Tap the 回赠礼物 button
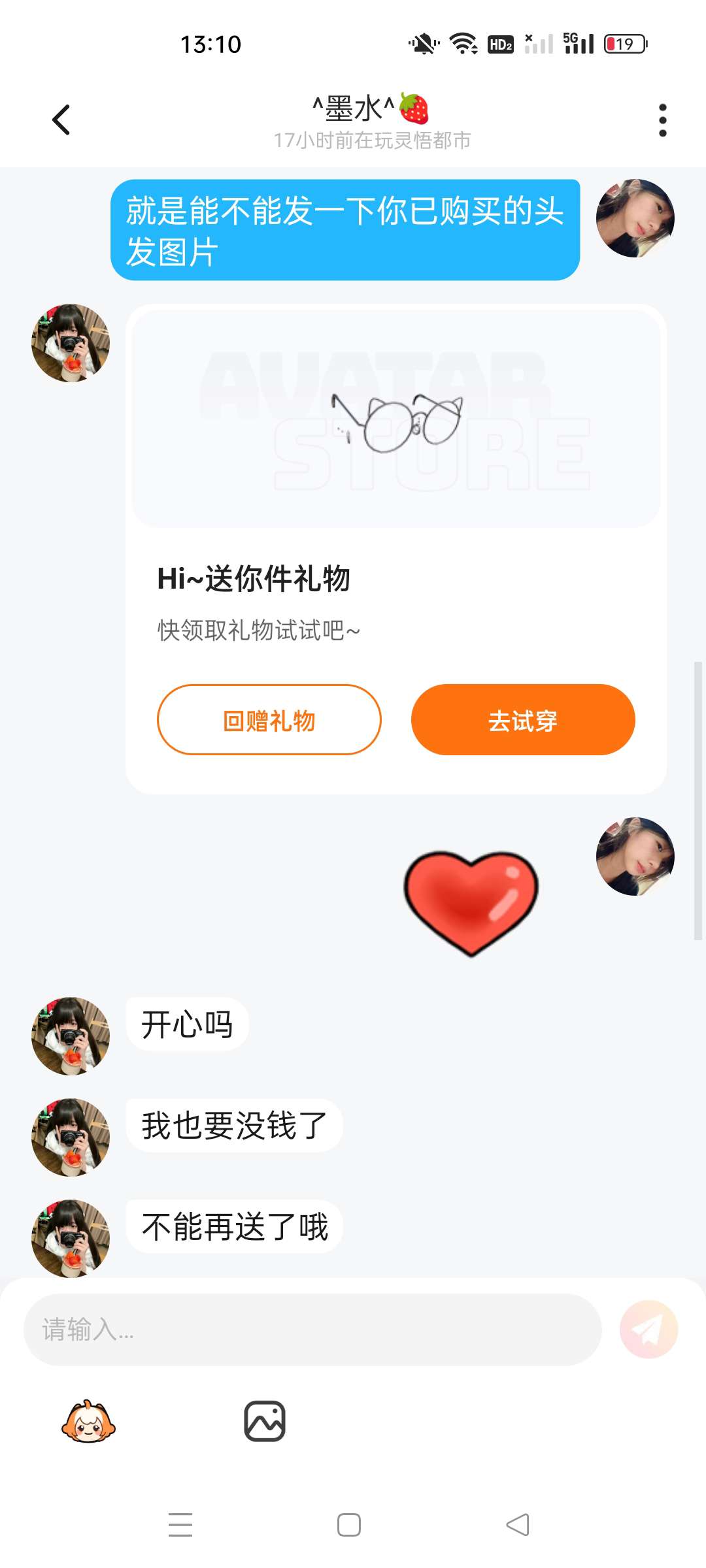The height and width of the screenshot is (1568, 706). [x=269, y=720]
